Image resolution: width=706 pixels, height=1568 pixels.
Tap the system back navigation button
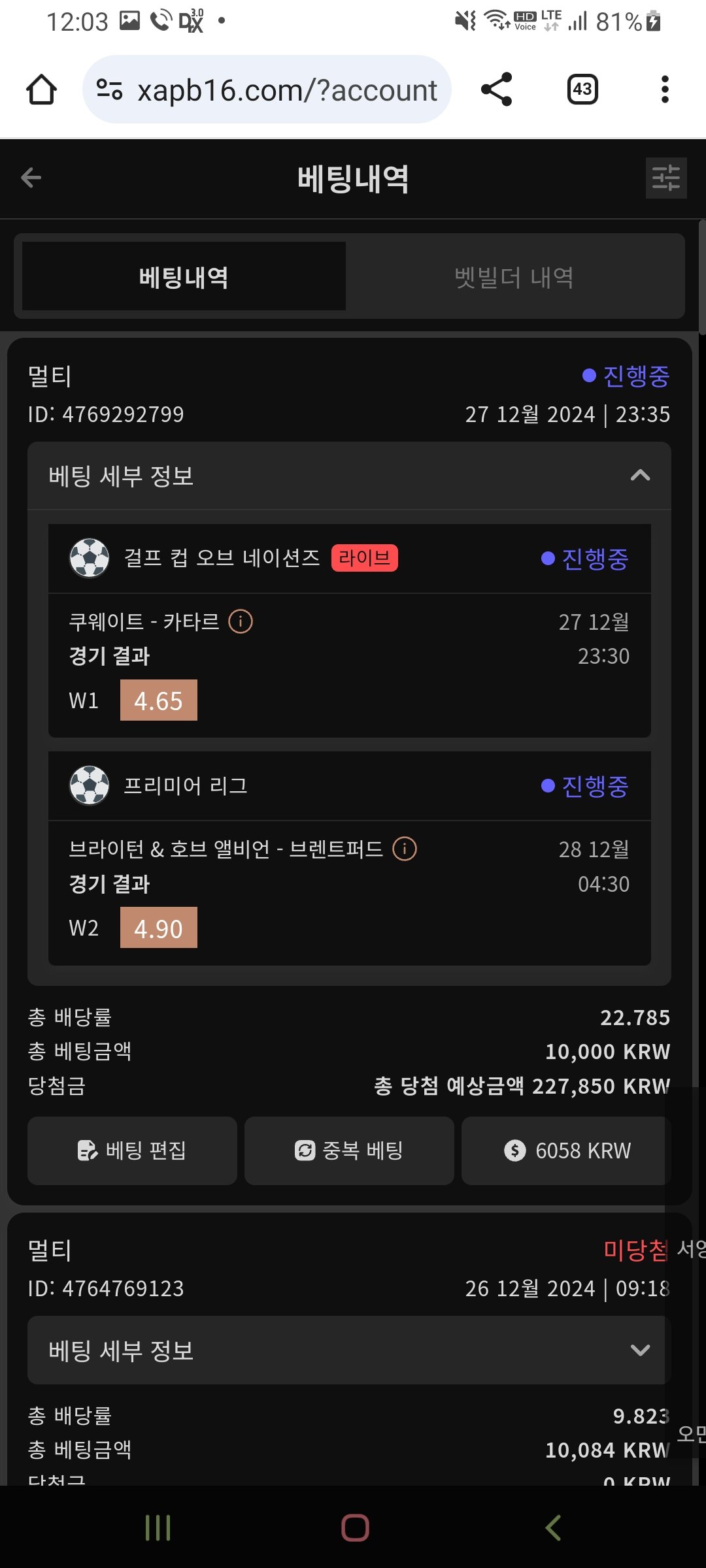[x=553, y=1528]
